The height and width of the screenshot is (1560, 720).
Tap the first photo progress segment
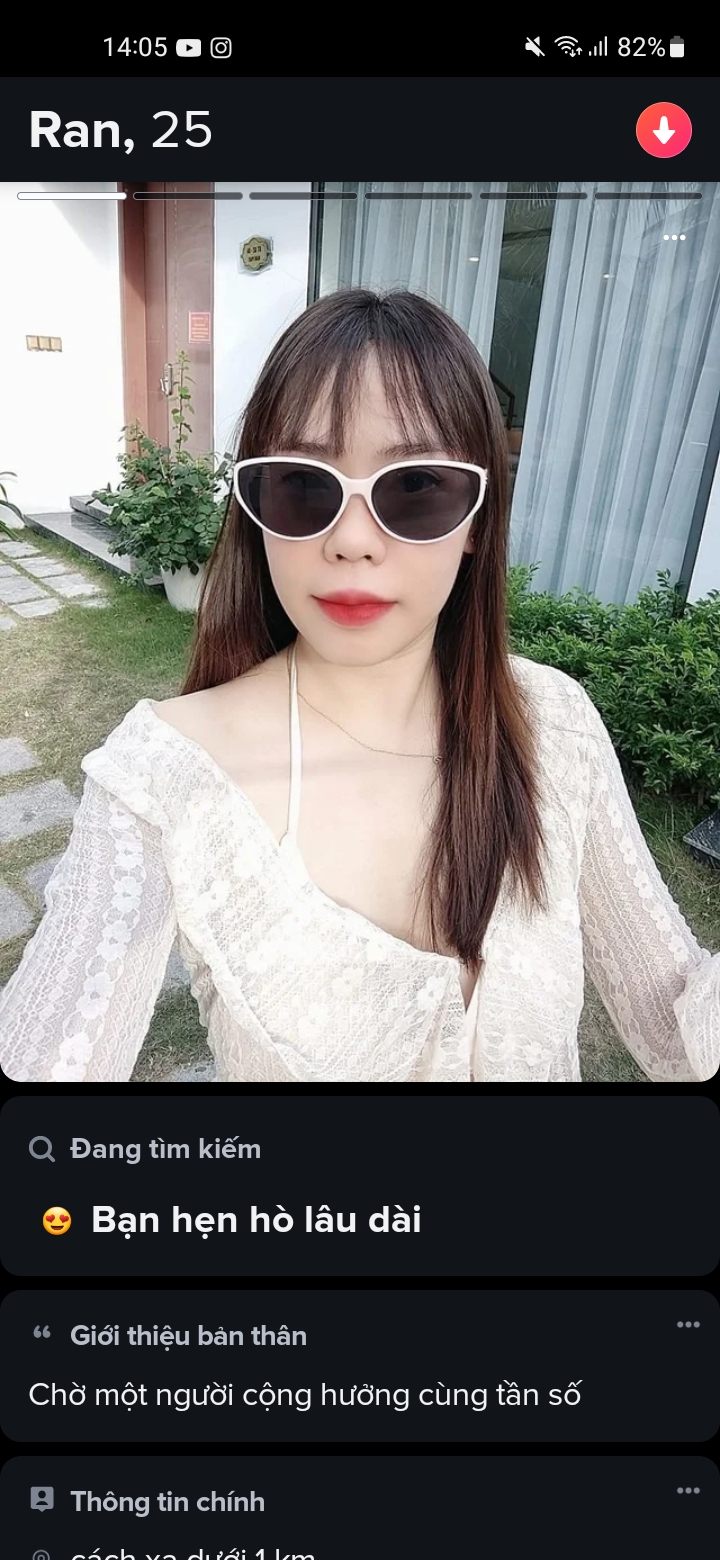71,196
